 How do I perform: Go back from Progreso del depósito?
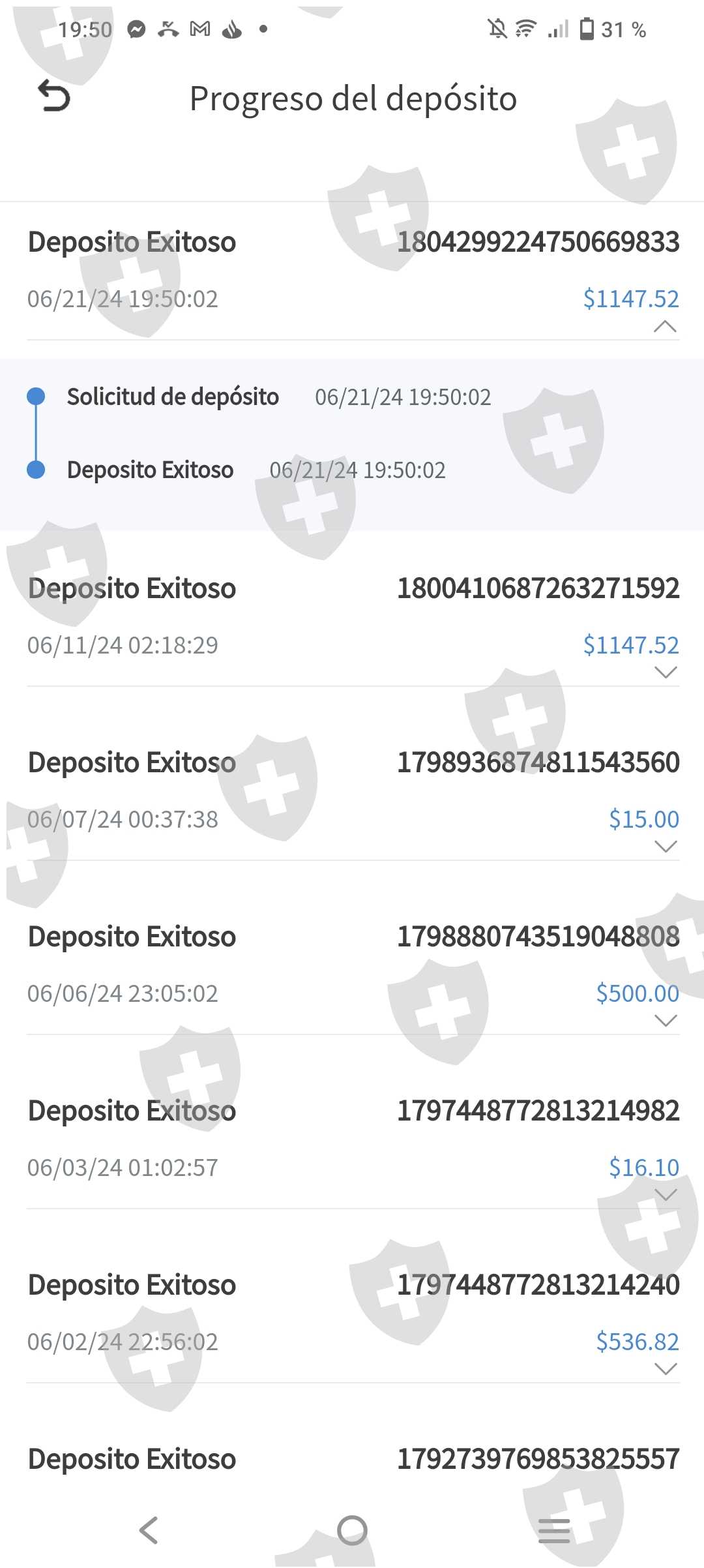54,97
